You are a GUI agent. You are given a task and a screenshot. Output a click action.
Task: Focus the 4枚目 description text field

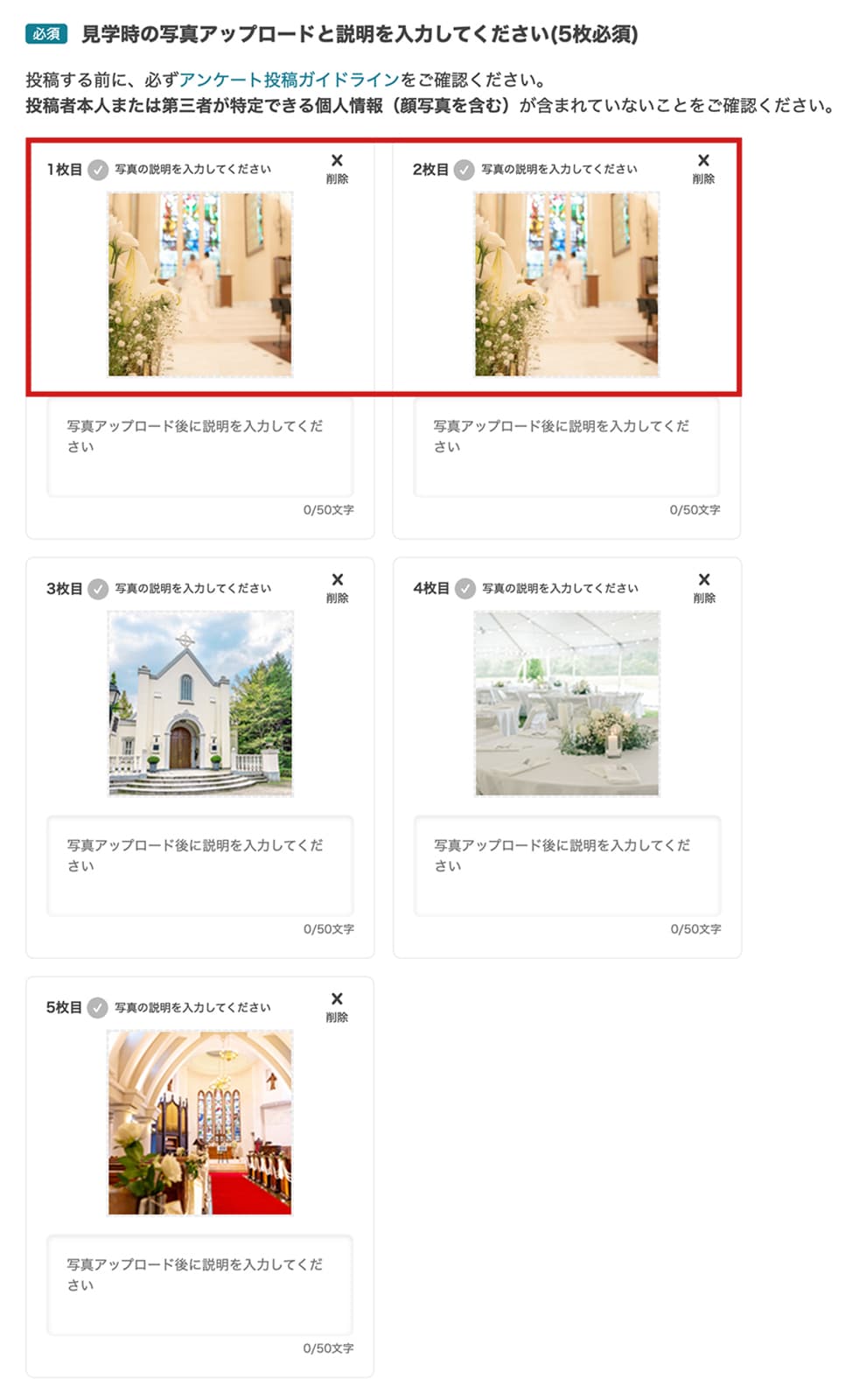567,866
